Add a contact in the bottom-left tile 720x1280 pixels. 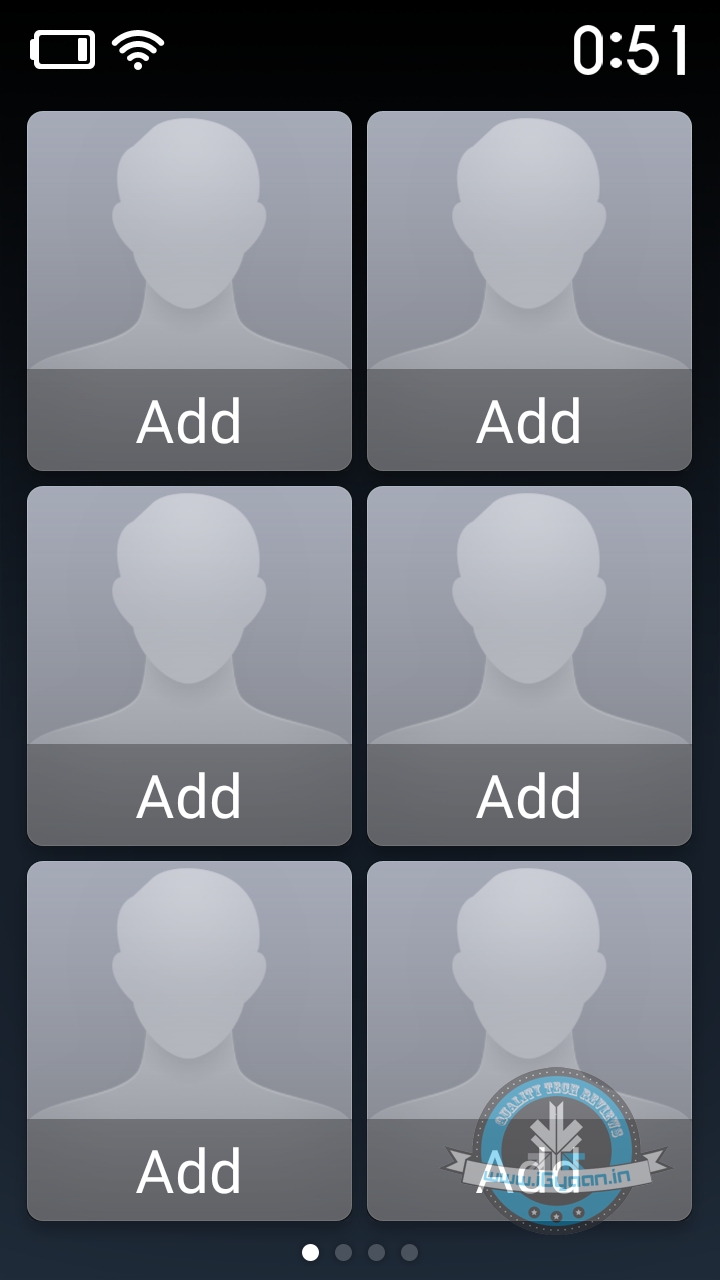pyautogui.click(x=189, y=1040)
